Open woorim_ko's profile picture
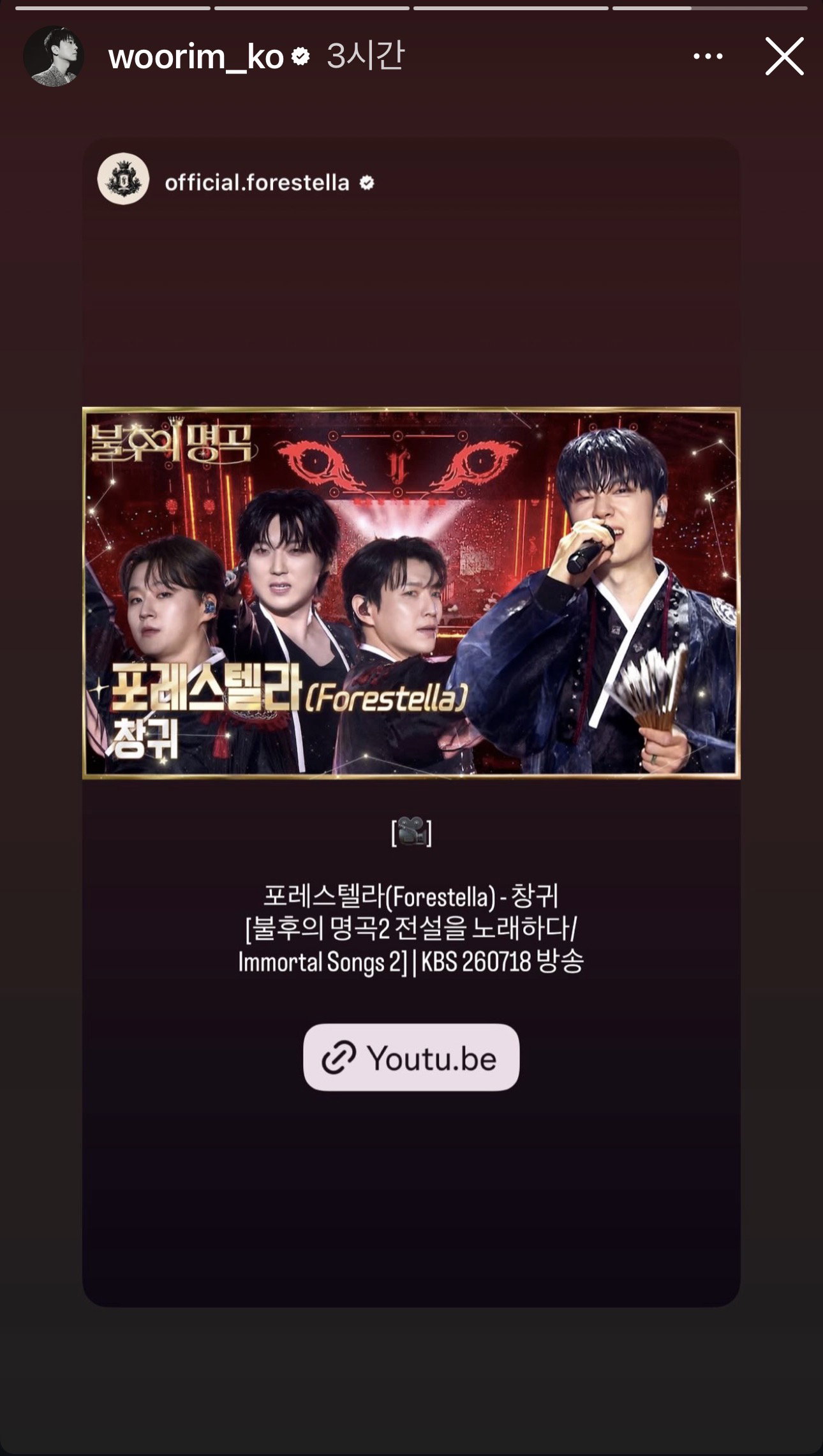Viewport: 823px width, 1456px height. tap(54, 56)
